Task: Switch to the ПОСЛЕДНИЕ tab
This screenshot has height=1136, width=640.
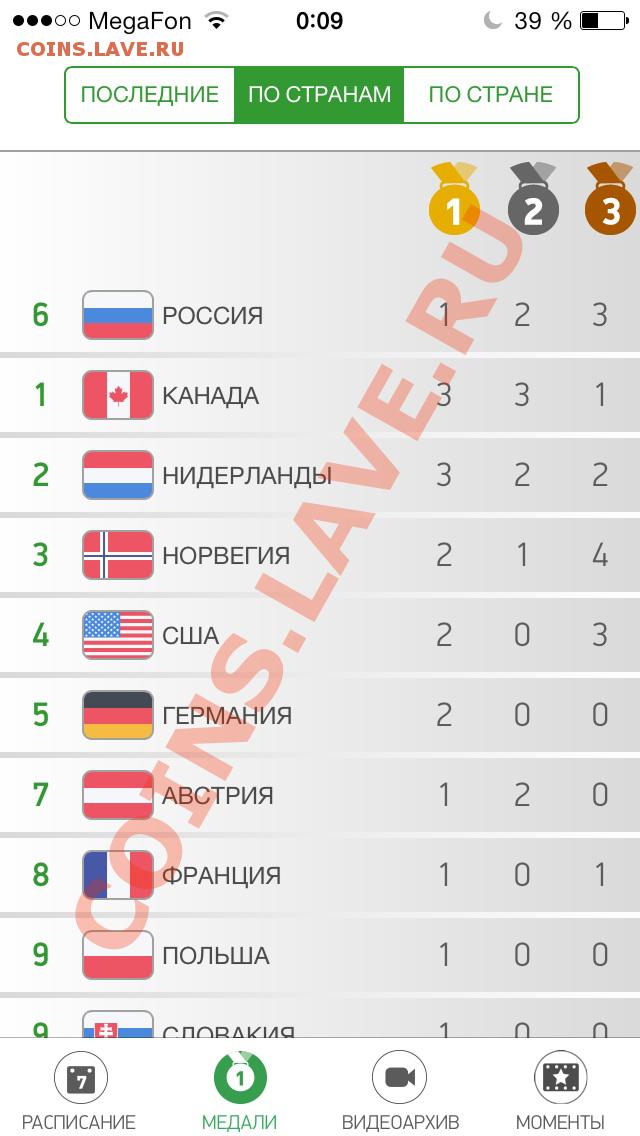Action: click(149, 95)
